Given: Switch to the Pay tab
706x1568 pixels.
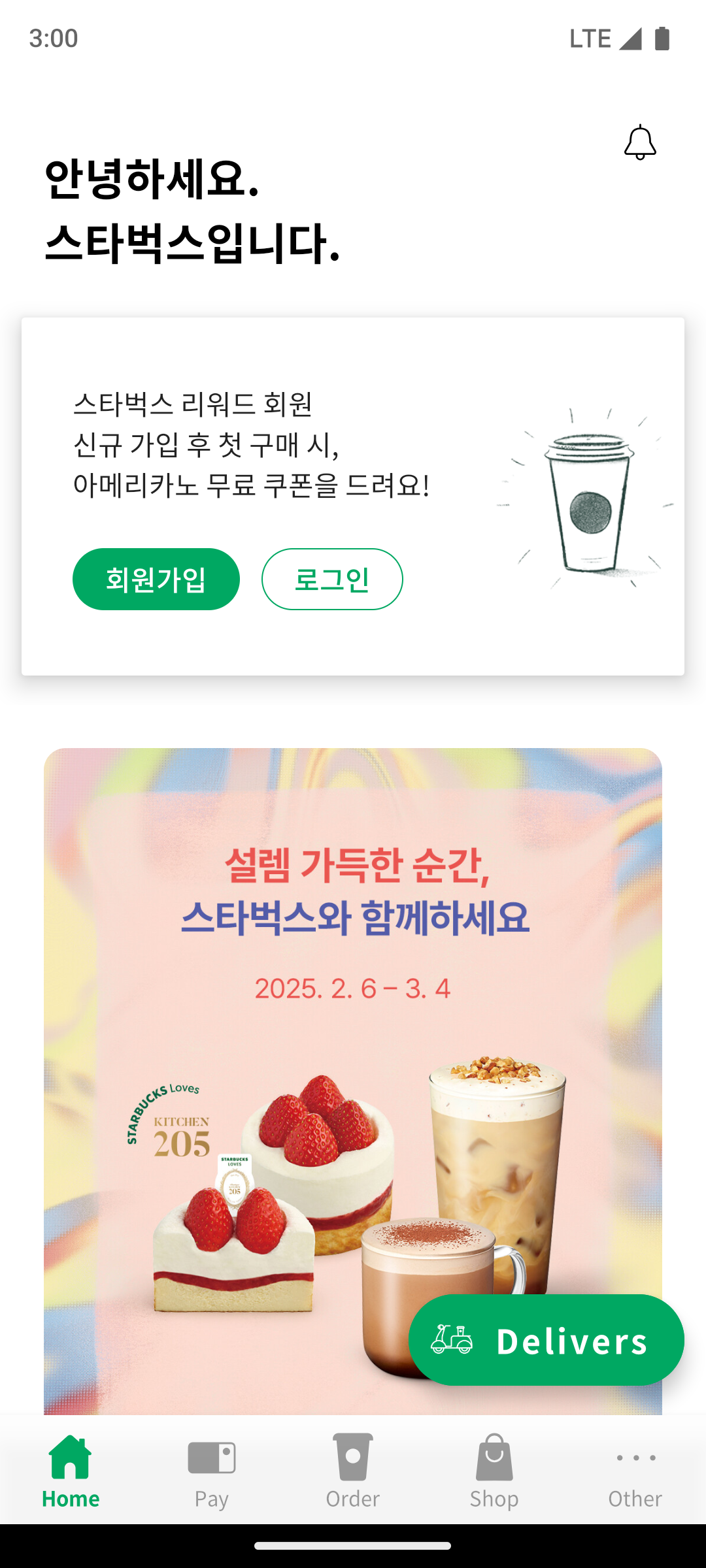Looking at the screenshot, I should click(212, 1470).
